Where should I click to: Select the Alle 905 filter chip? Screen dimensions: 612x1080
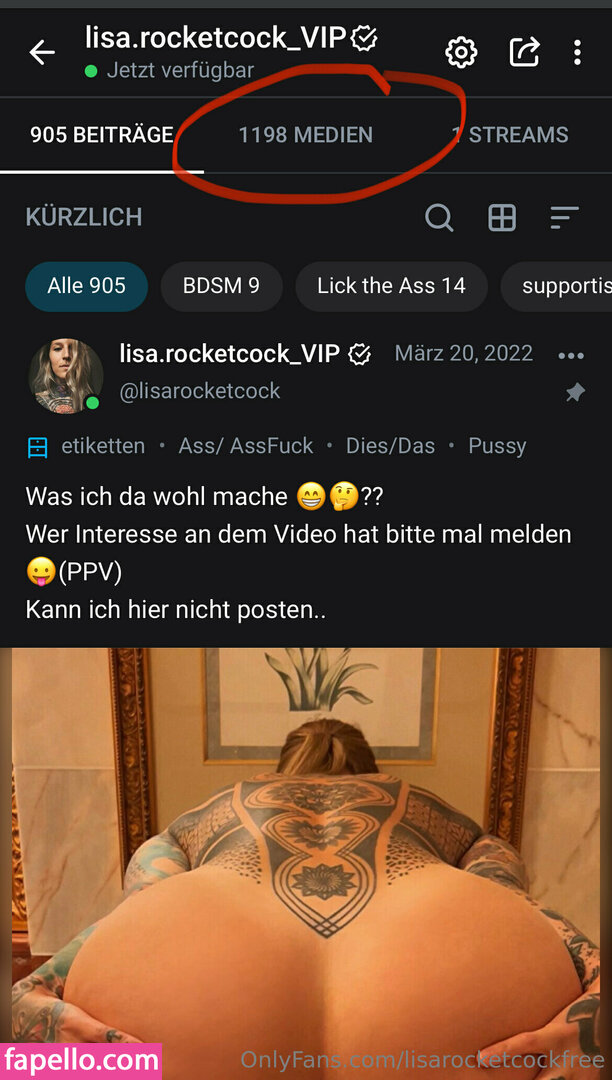(x=86, y=286)
